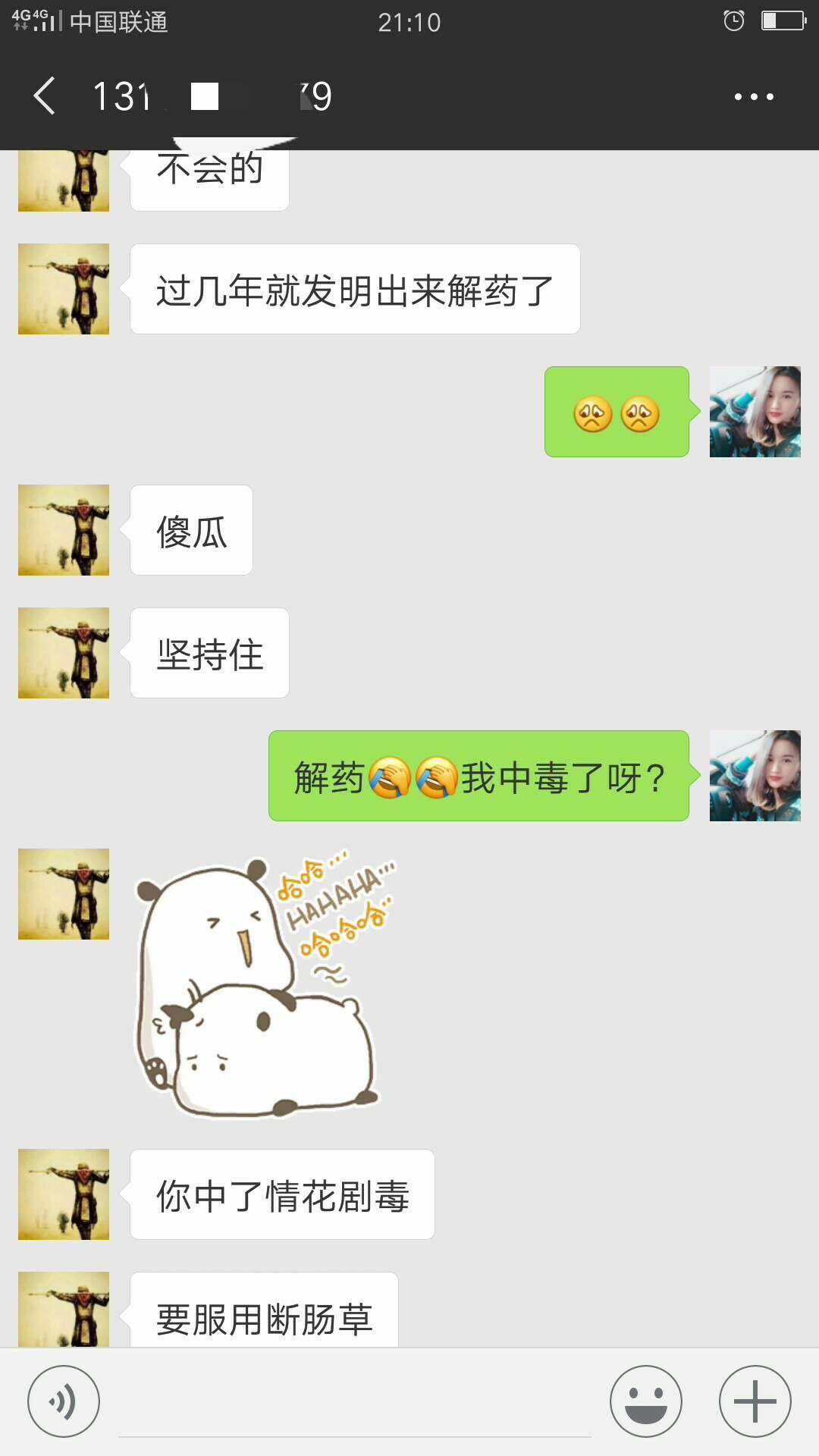The width and height of the screenshot is (819, 1456).
Task: Tap the message bubble saying 坚持住
Action: coord(209,653)
